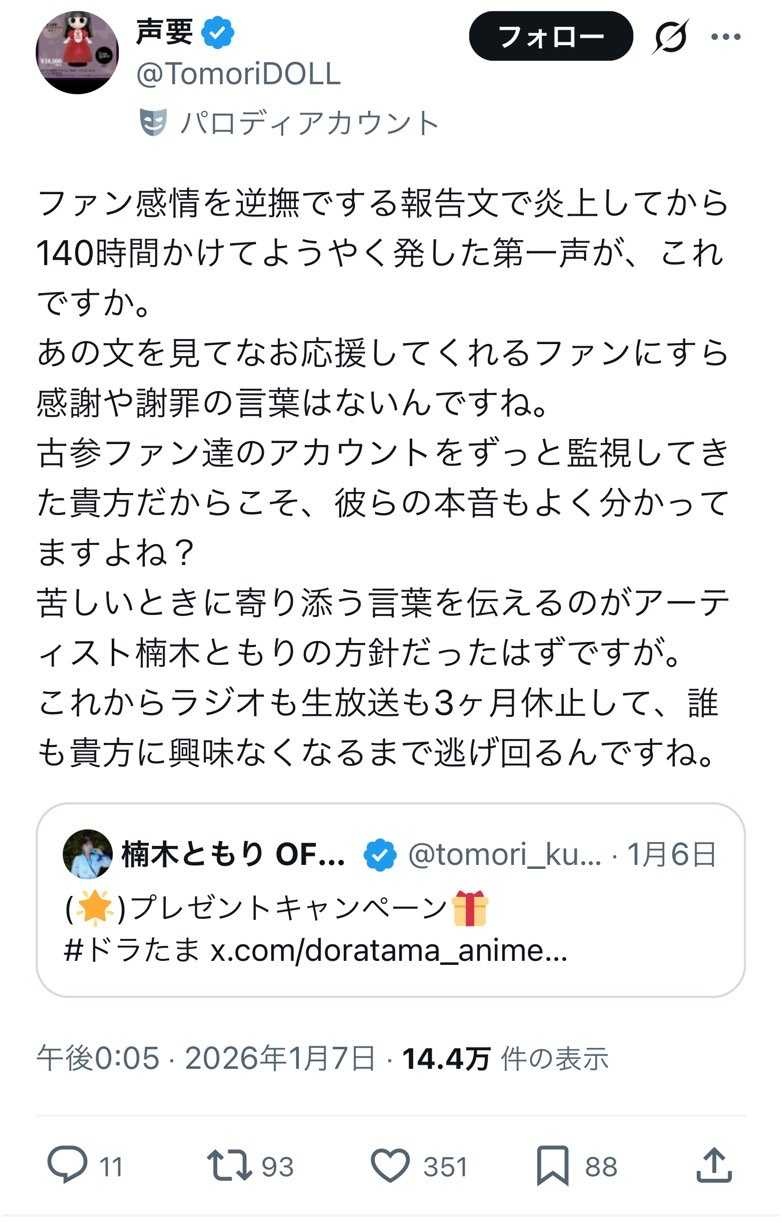Screen dimensions: 782x1223
Task: Open the @TomoriDOLL profile handle
Action: pos(238,74)
